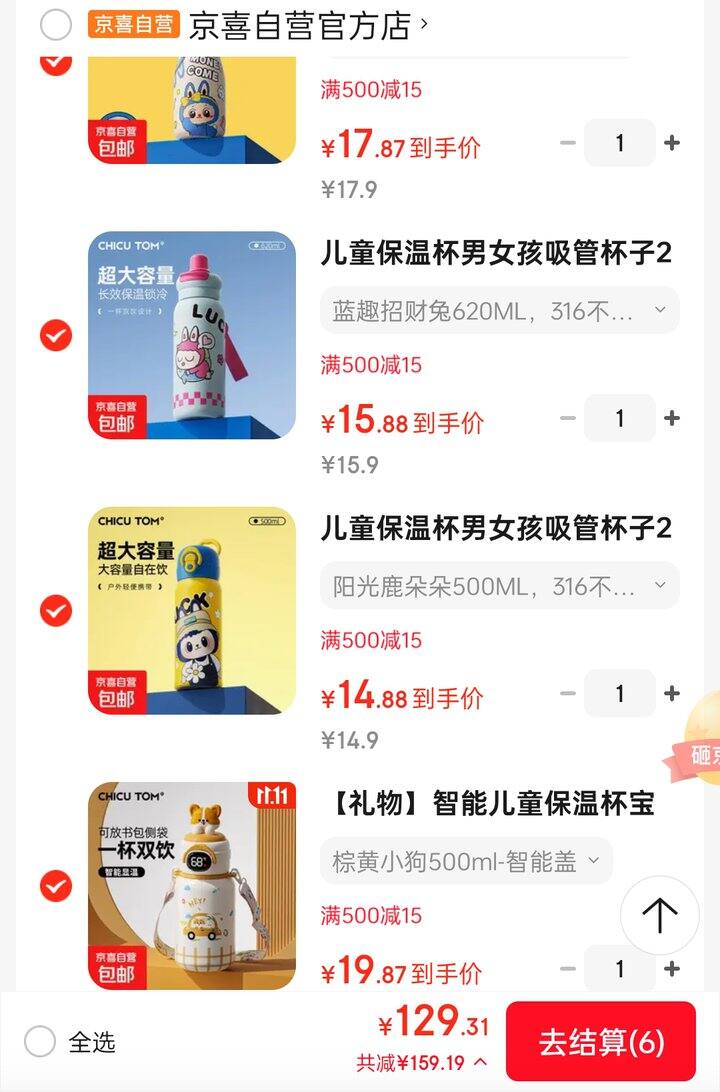Increase quantity of the ¥19.87 cup
Image resolution: width=720 pixels, height=1092 pixels.
tap(672, 968)
